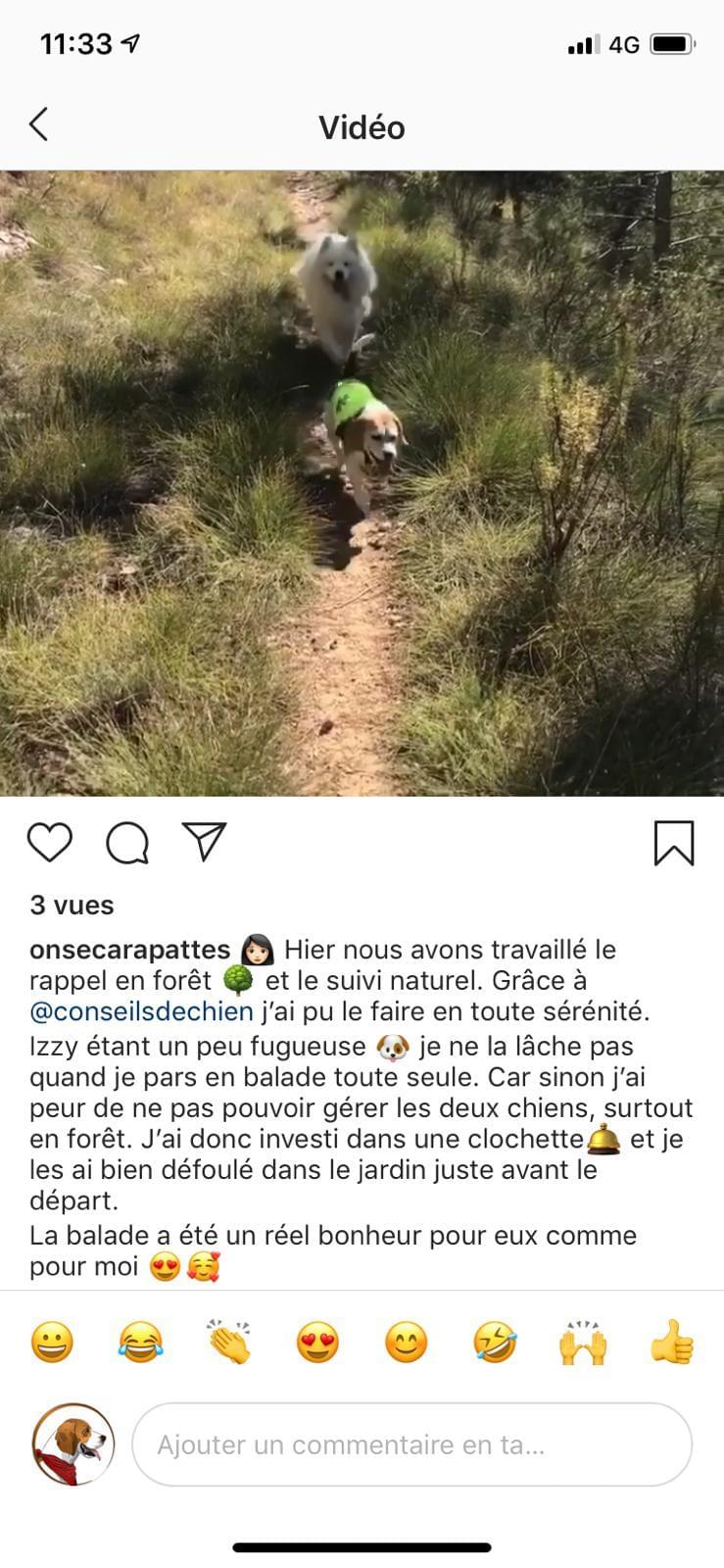
Task: Share the video with the paper plane icon
Action: [x=205, y=842]
